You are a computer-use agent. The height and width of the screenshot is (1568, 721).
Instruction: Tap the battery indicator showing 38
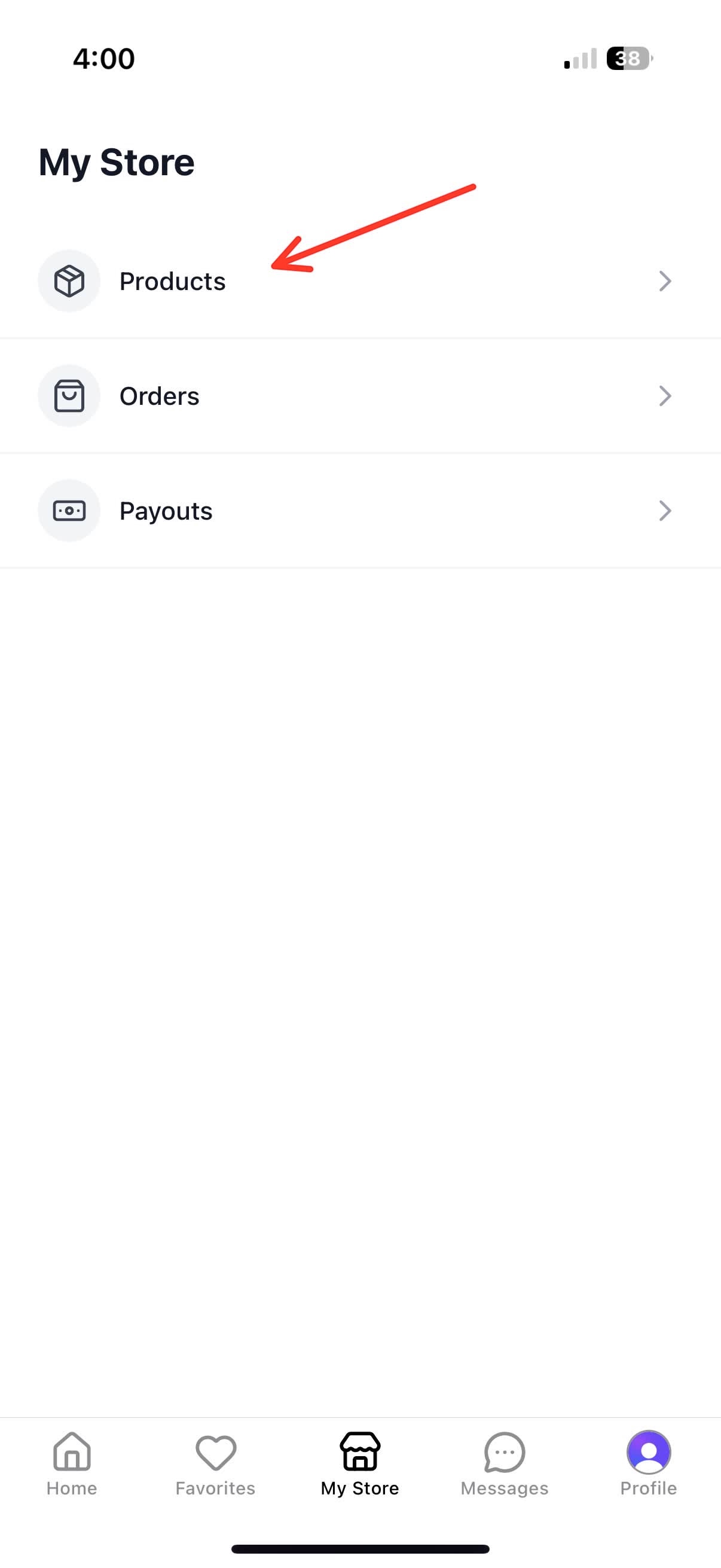pos(627,58)
